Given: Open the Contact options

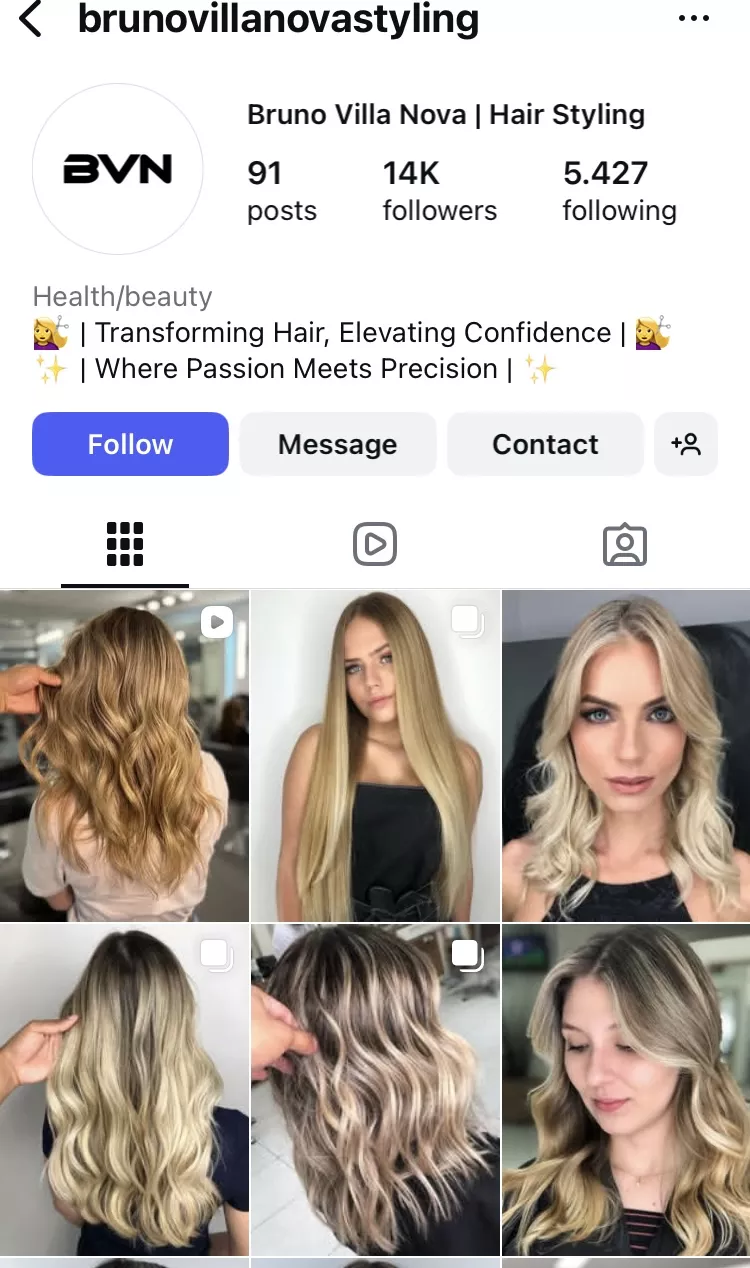Looking at the screenshot, I should pyautogui.click(x=545, y=444).
